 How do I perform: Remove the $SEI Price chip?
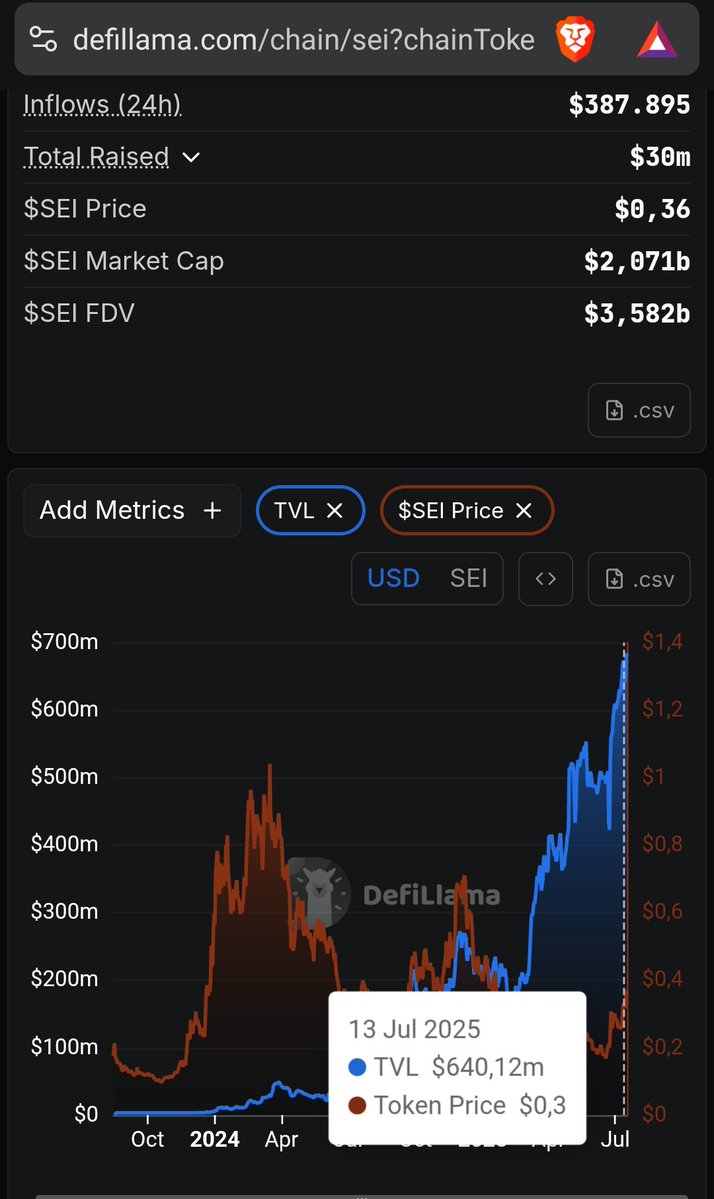[524, 511]
